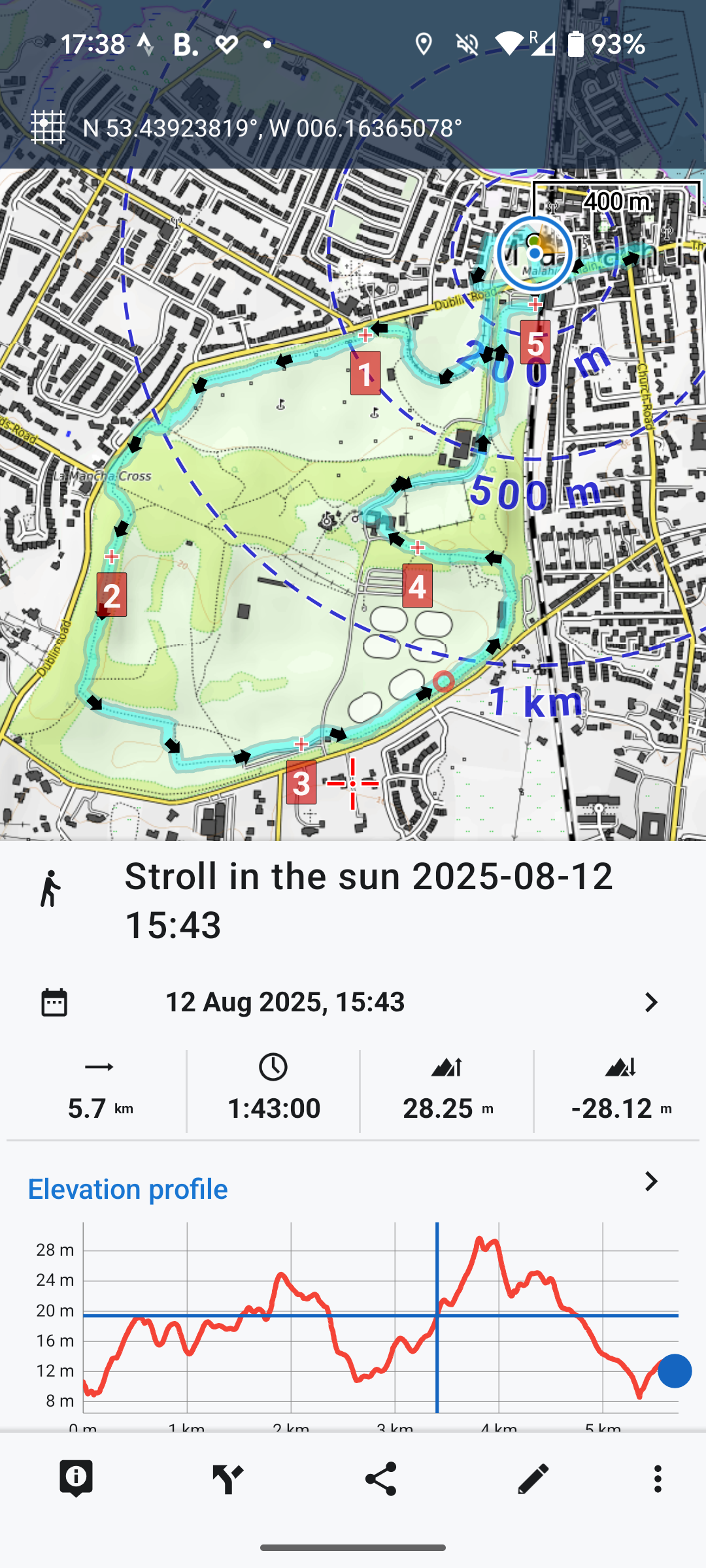Tap the blue dot on the elevation chart
The width and height of the screenshot is (706, 1568).
point(675,1371)
